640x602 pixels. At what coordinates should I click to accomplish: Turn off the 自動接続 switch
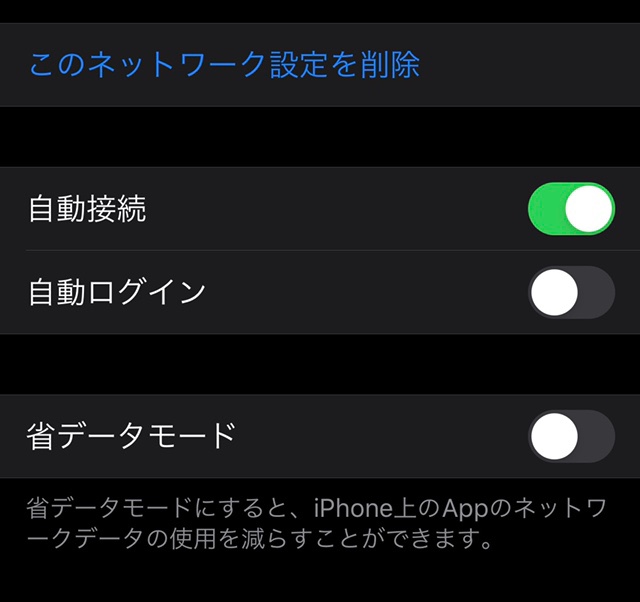[x=570, y=209]
